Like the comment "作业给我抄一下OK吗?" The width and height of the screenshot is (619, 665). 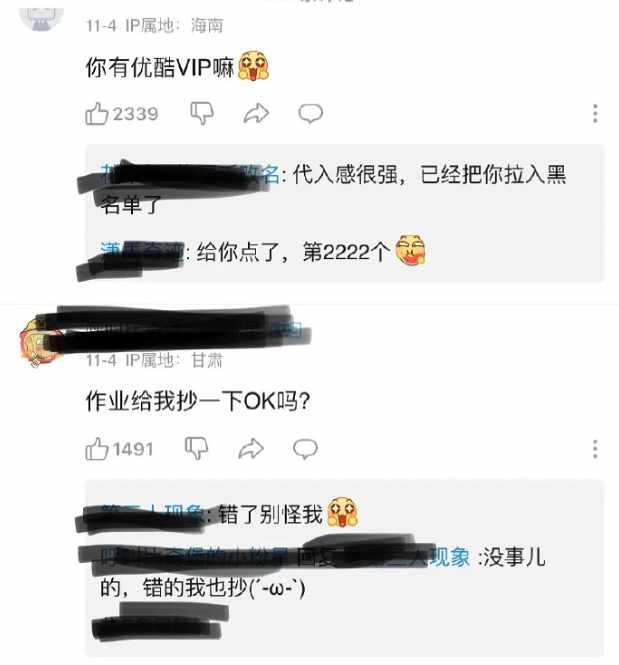click(98, 448)
